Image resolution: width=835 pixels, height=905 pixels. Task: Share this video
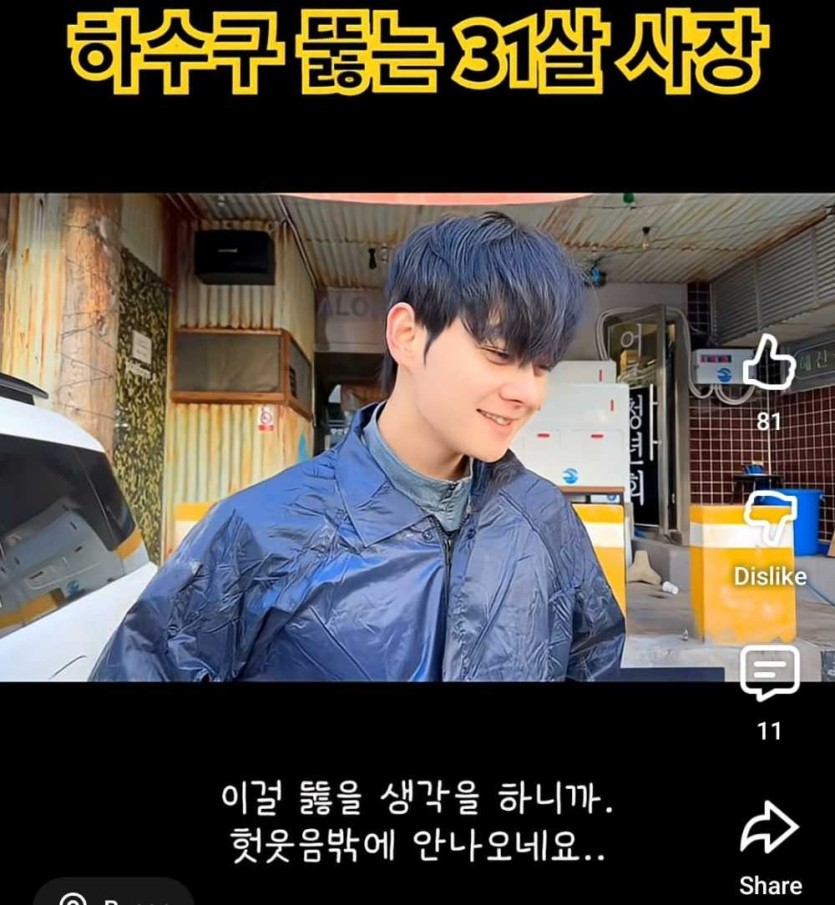click(x=769, y=829)
